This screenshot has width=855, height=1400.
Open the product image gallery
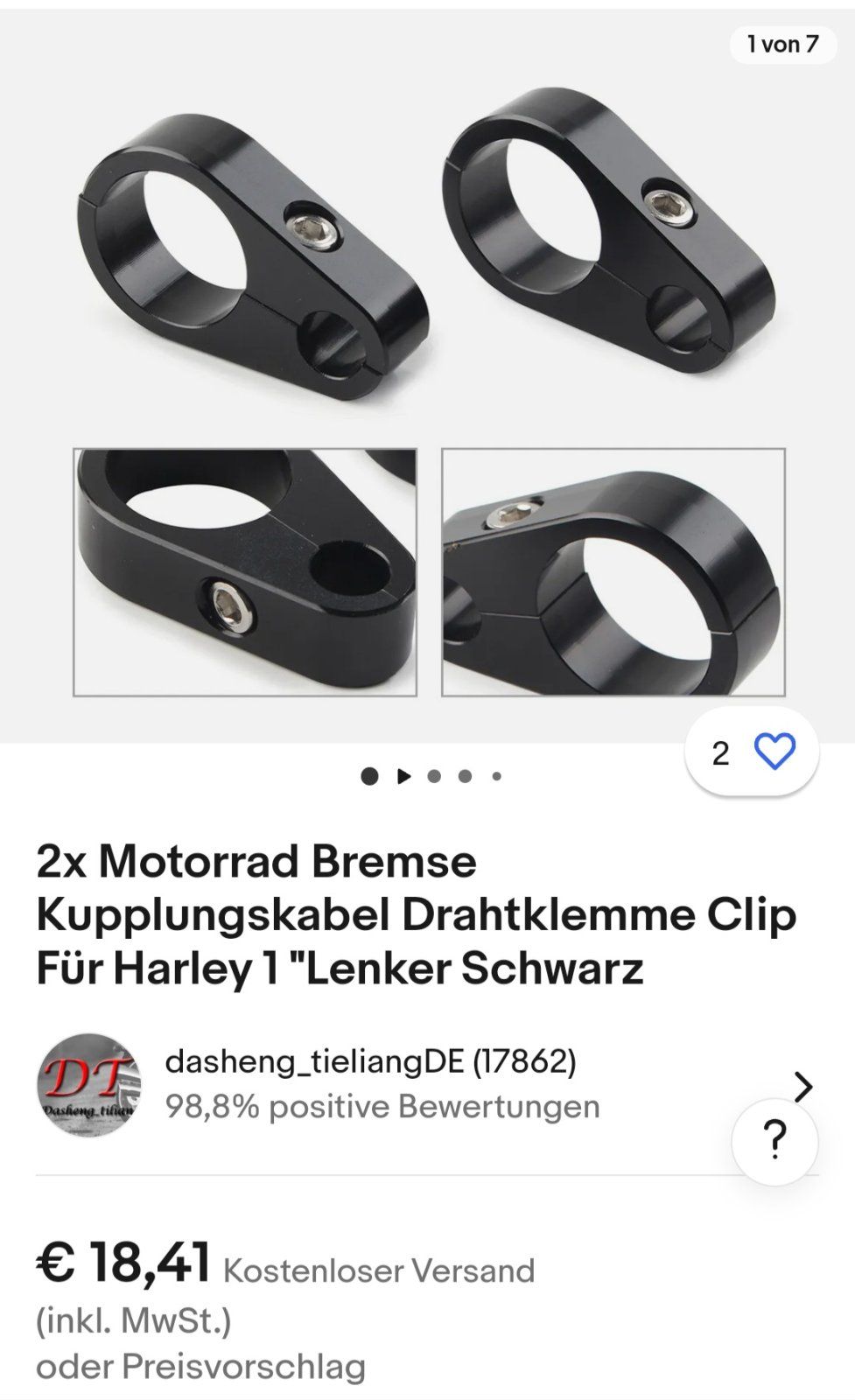pyautogui.click(x=427, y=376)
